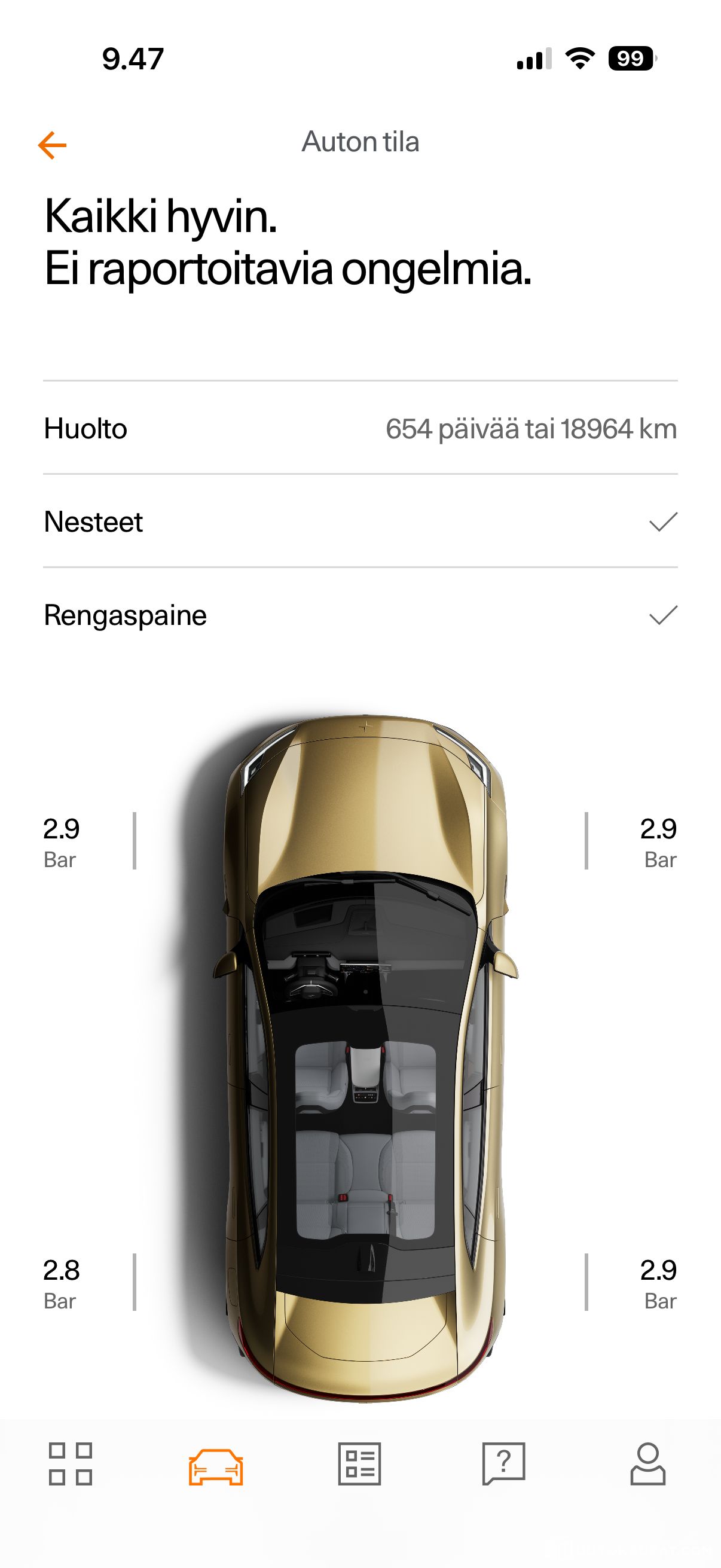Go to the profile tab
721x1568 pixels.
[647, 1464]
